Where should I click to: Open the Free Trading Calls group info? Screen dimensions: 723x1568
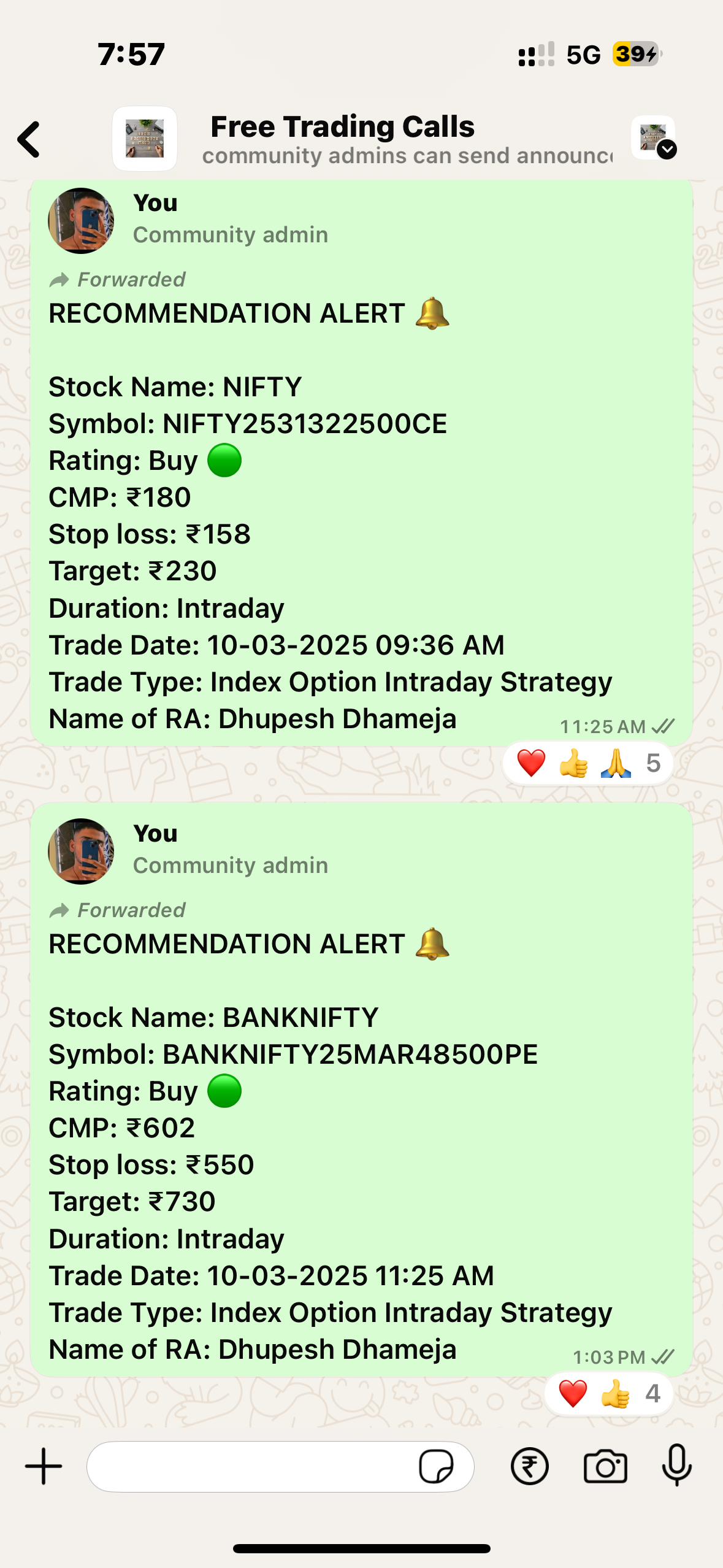(342, 139)
